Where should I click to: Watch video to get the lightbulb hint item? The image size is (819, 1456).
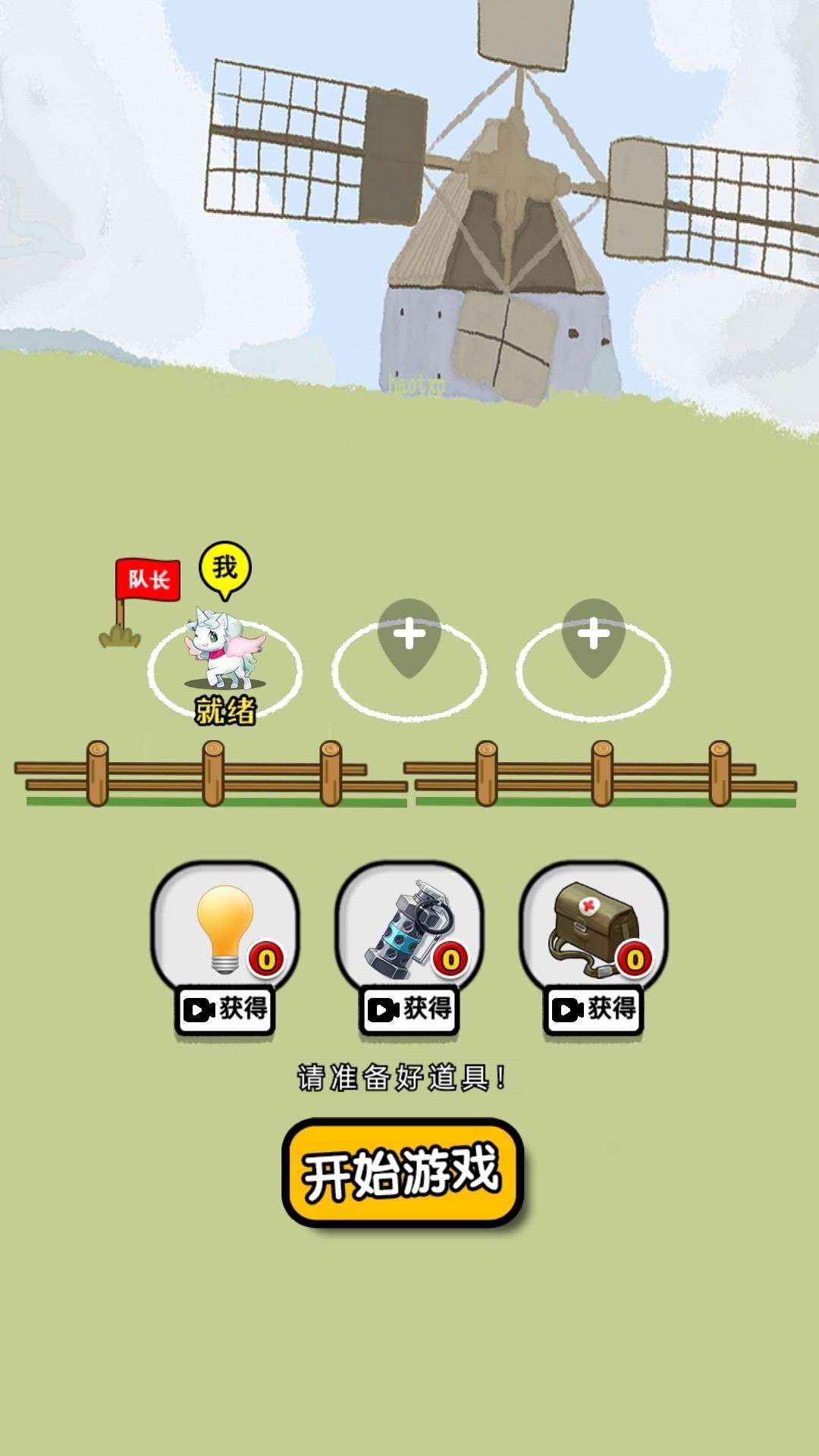click(x=225, y=1009)
